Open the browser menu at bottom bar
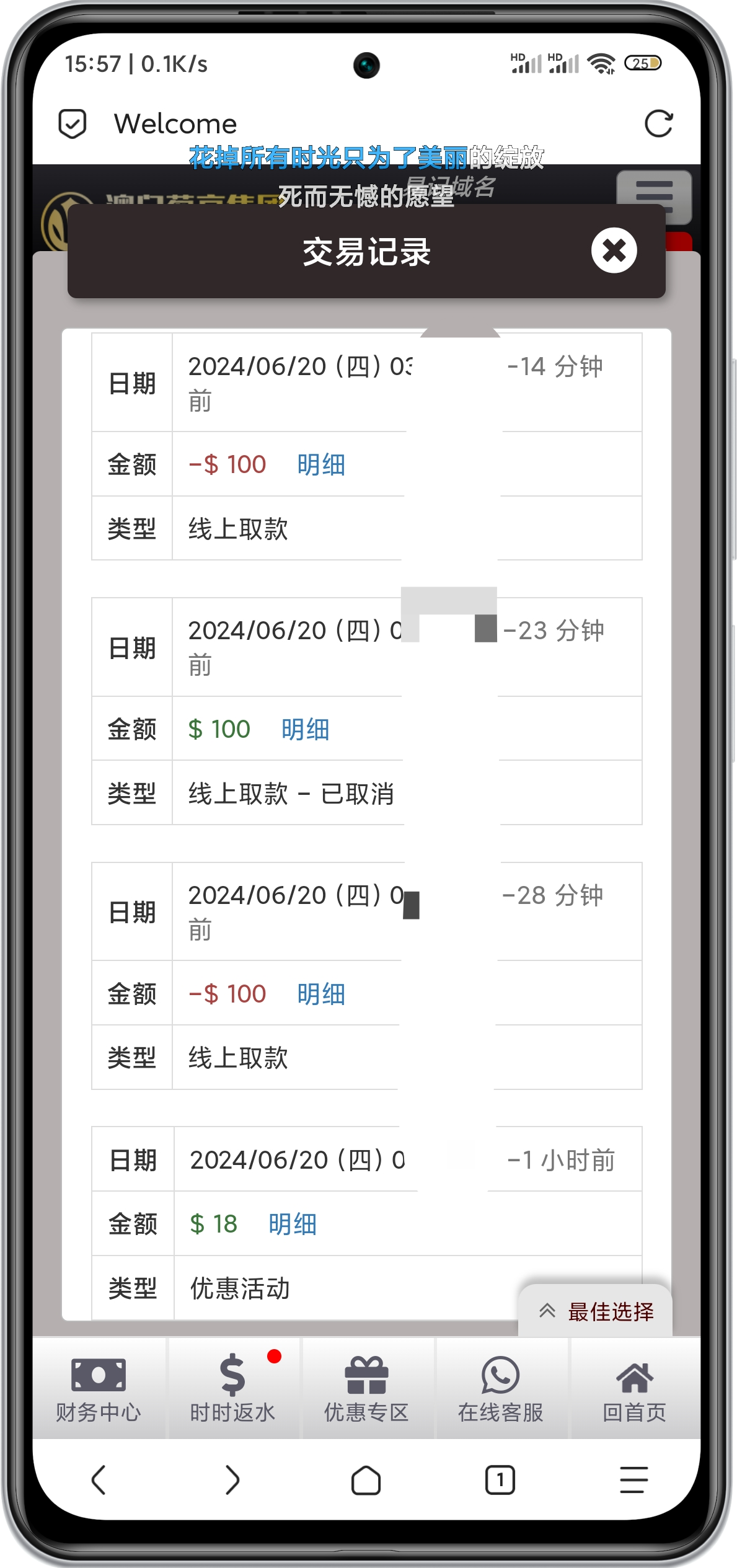 point(633,1481)
